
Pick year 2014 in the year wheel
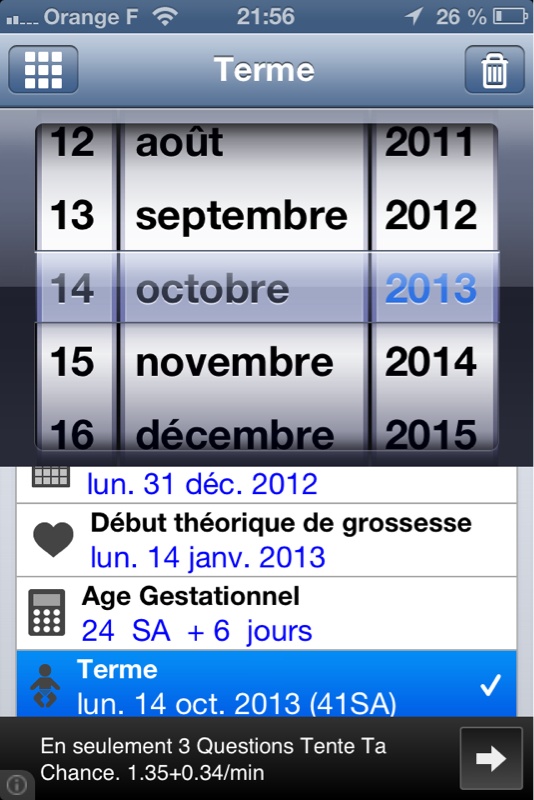pos(431,362)
